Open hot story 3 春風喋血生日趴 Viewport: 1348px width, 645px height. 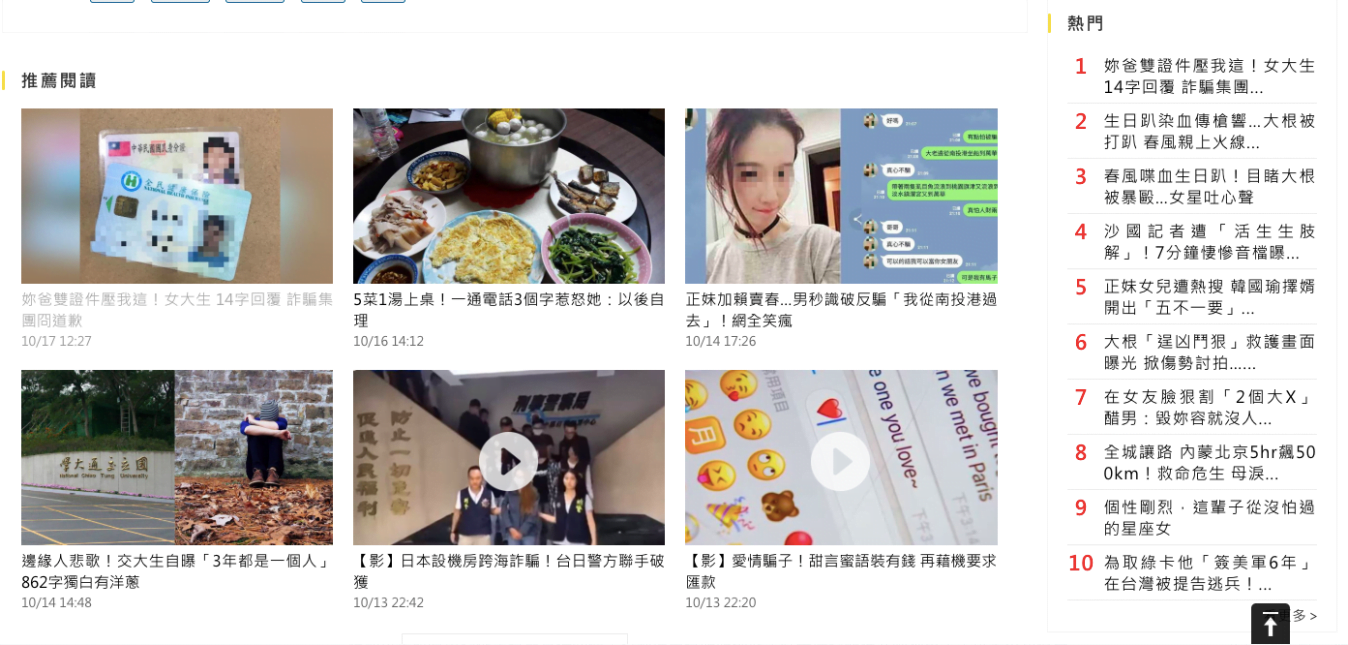point(1208,186)
